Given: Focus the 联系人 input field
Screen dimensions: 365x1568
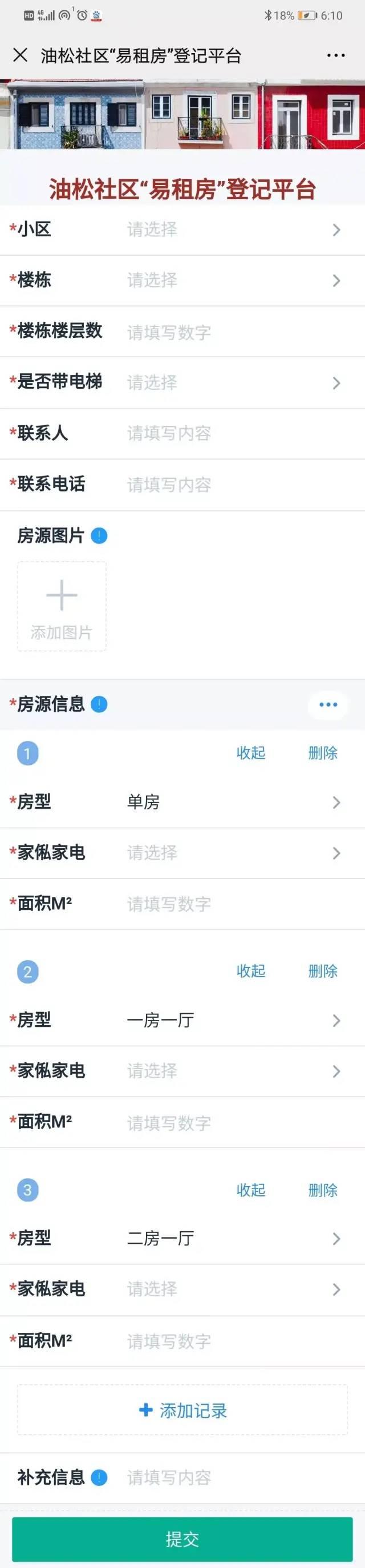Looking at the screenshot, I should [x=231, y=433].
